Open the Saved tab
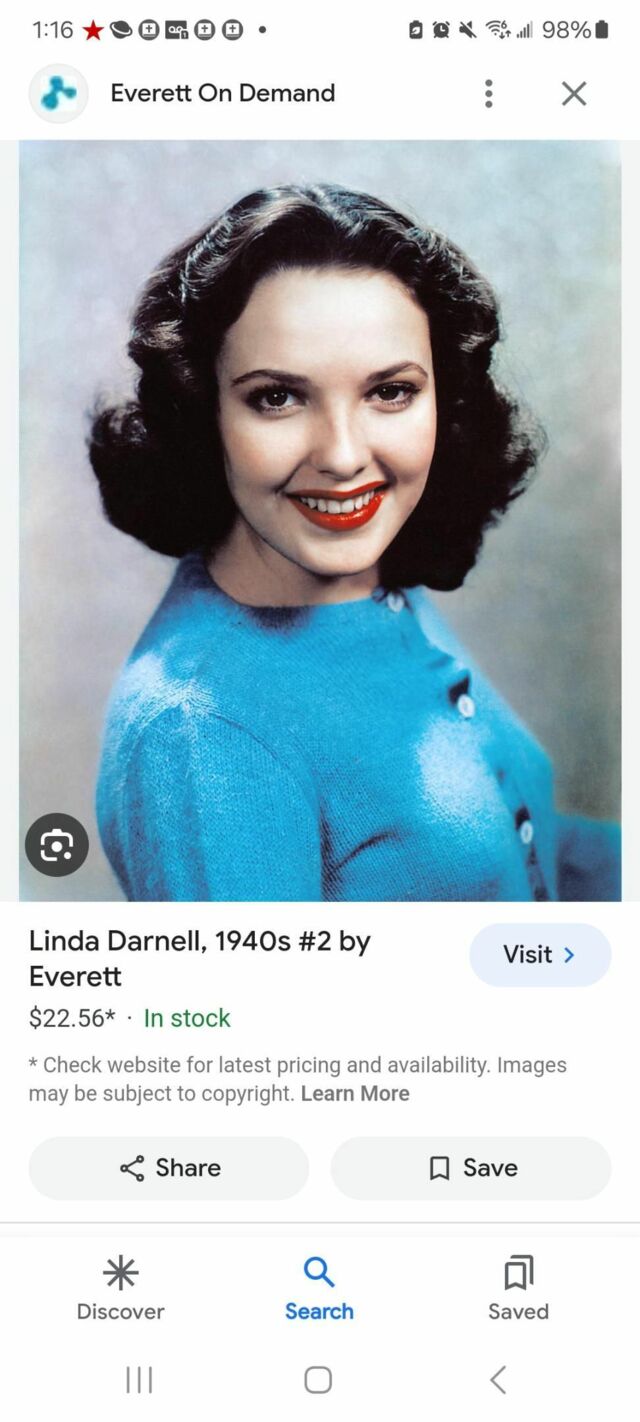Image resolution: width=640 pixels, height=1422 pixels. pyautogui.click(x=518, y=1289)
